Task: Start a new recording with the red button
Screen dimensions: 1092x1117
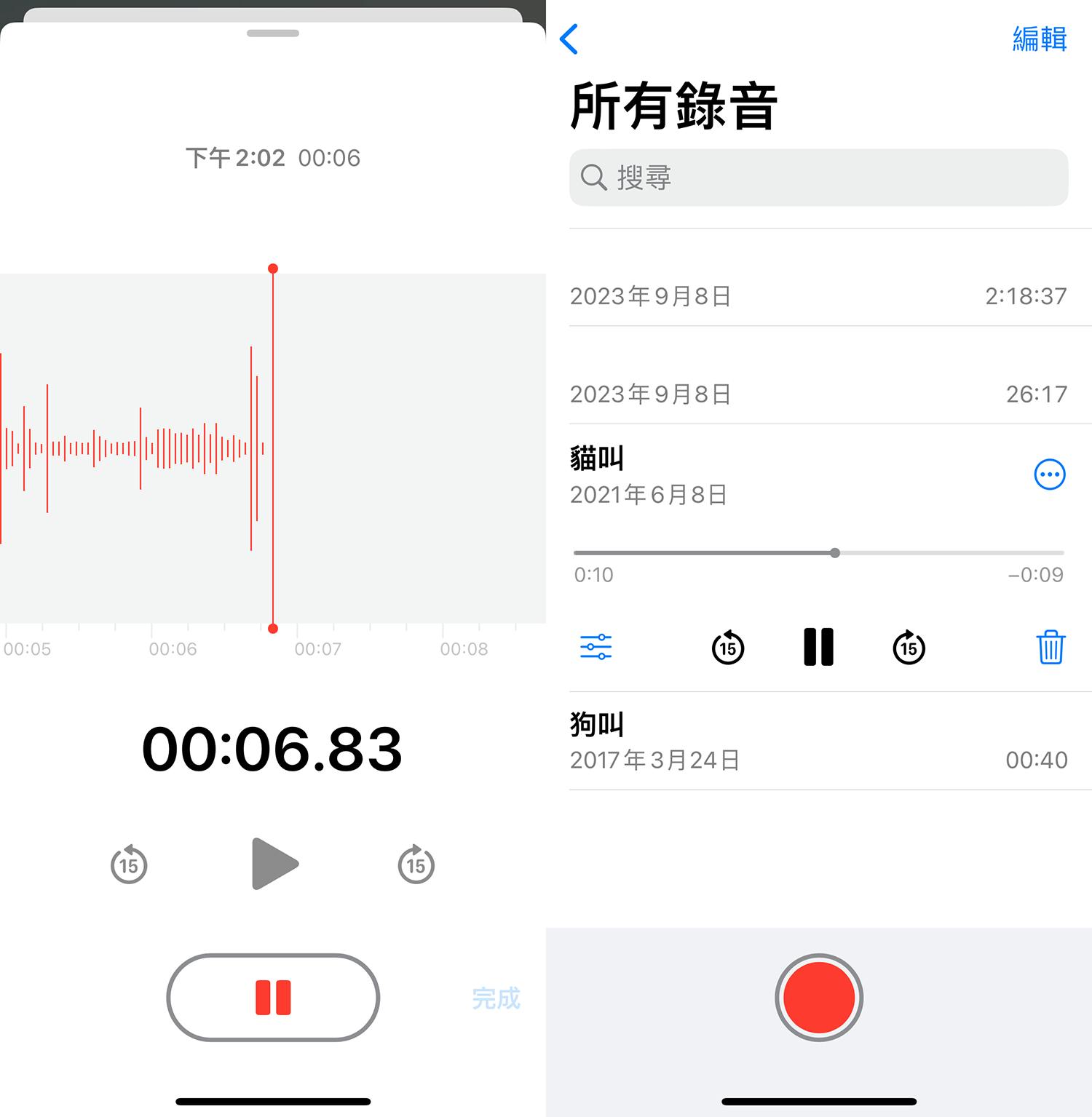Action: [819, 997]
